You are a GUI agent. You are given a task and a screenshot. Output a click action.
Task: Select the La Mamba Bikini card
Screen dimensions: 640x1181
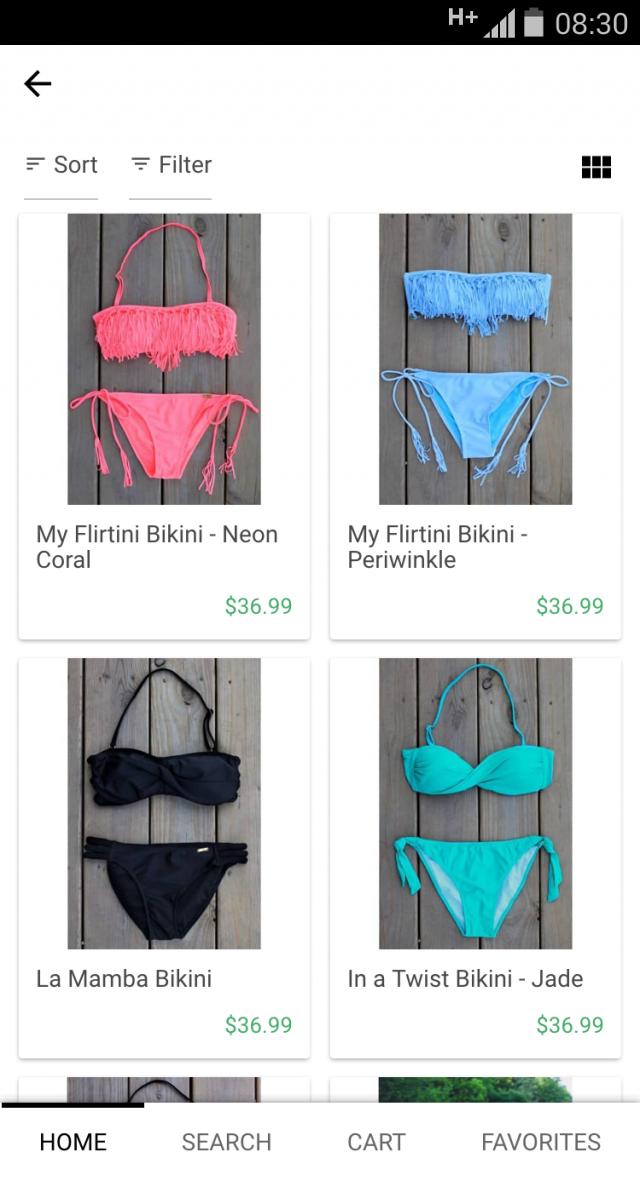tap(164, 856)
